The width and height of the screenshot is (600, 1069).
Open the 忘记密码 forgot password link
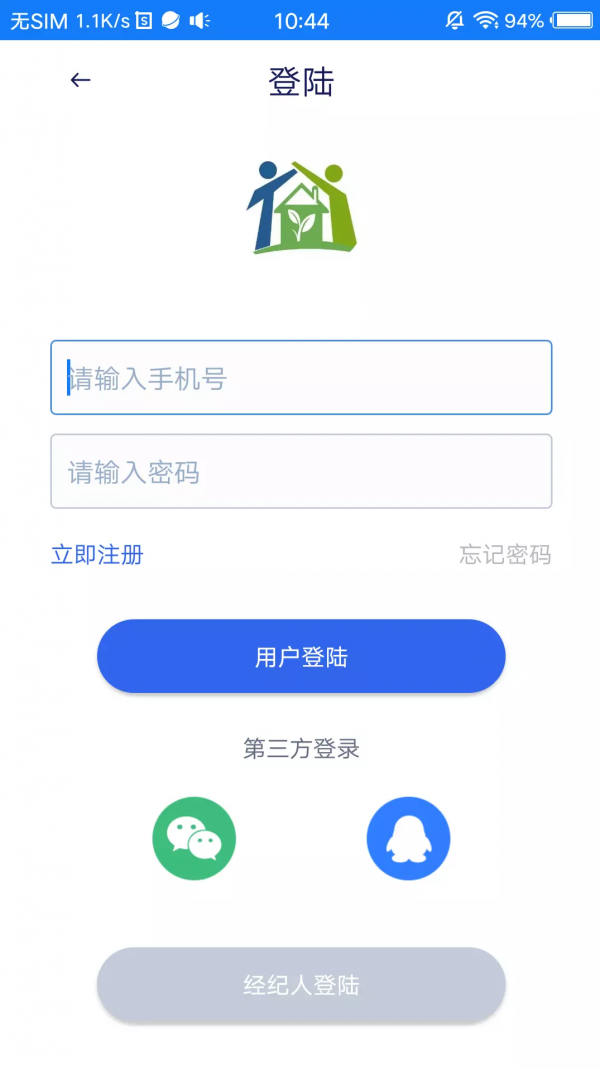(505, 555)
